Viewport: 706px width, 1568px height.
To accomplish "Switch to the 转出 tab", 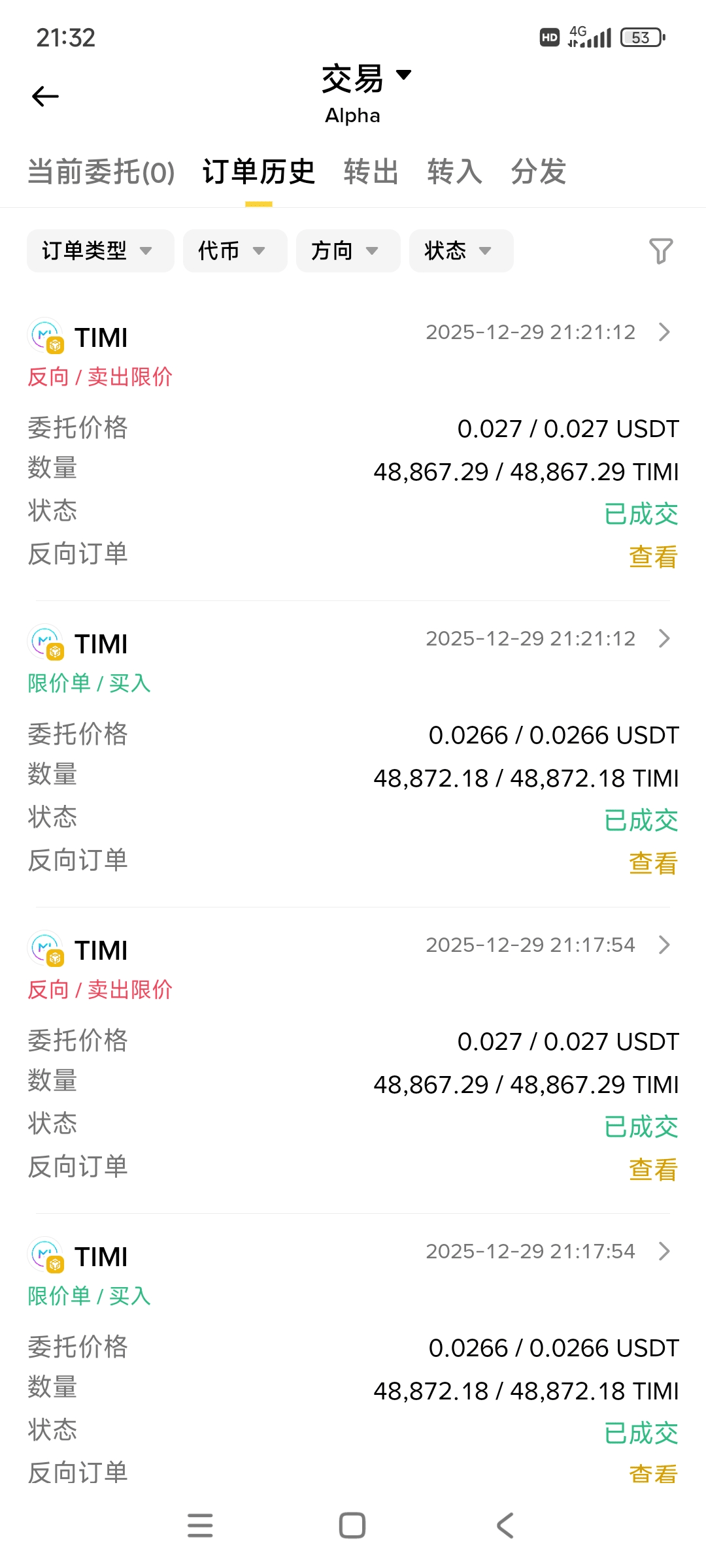I will pyautogui.click(x=371, y=172).
